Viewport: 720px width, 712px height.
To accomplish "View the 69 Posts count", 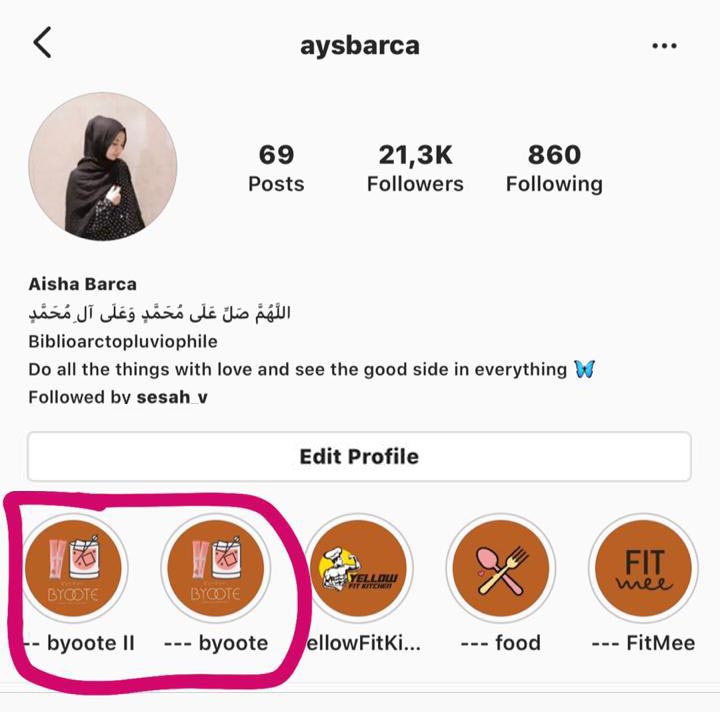I will coord(276,168).
